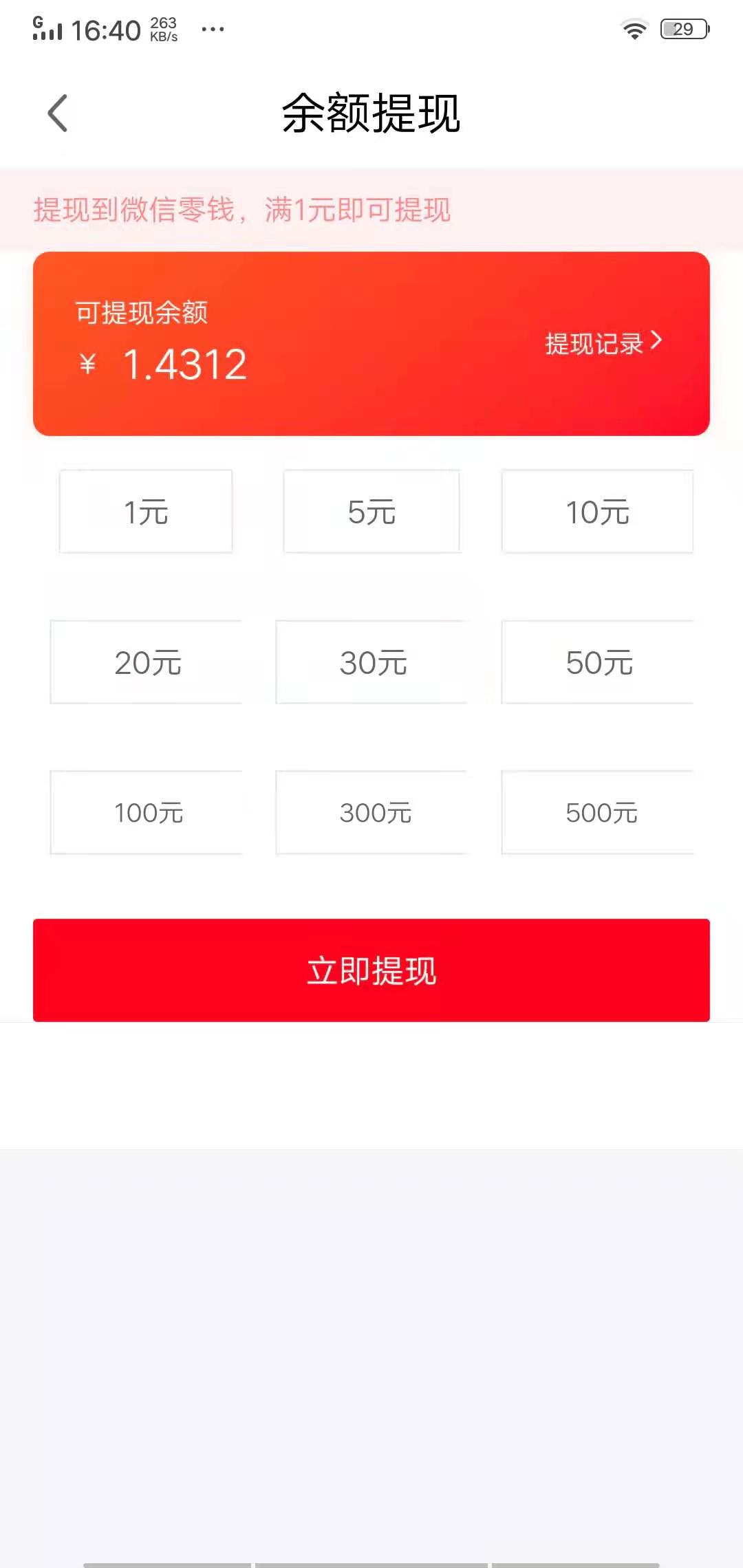
Task: Select the 5元 withdrawal amount
Action: (371, 511)
